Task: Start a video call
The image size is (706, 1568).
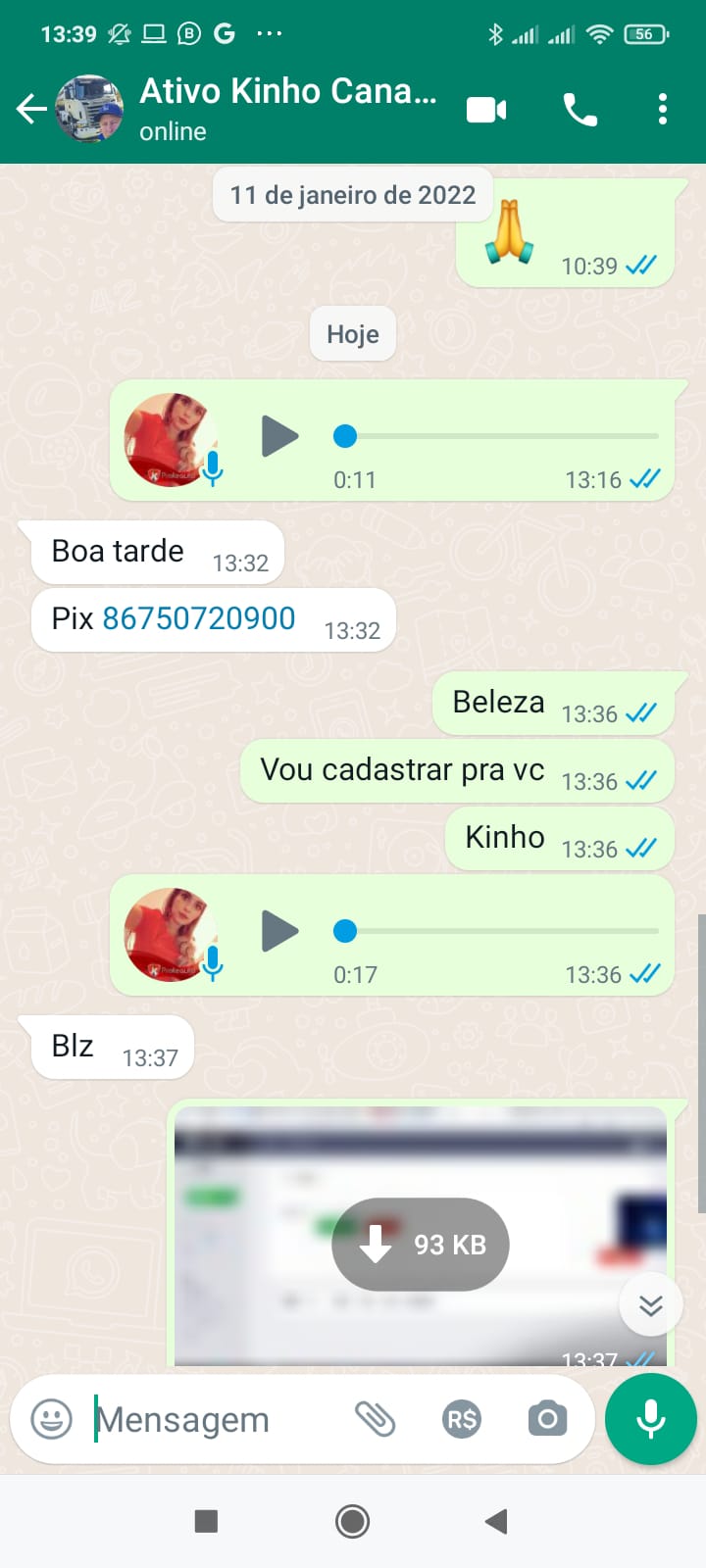Action: pyautogui.click(x=486, y=109)
